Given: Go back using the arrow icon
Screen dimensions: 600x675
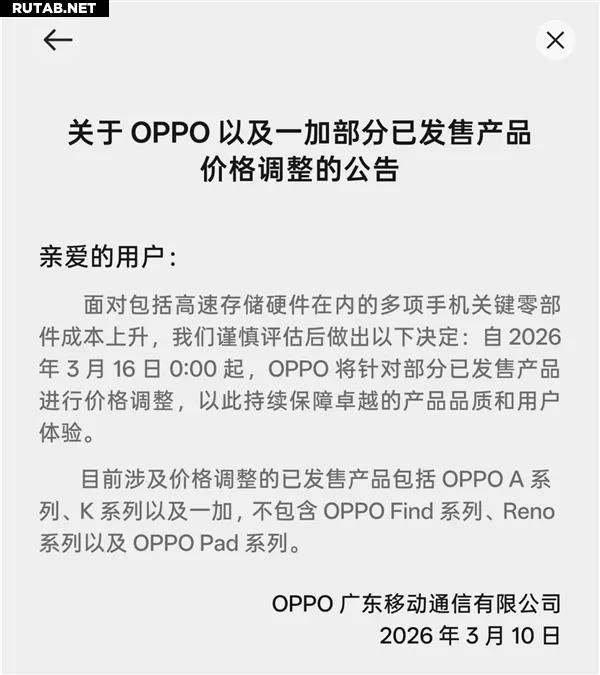Looking at the screenshot, I should click(58, 40).
